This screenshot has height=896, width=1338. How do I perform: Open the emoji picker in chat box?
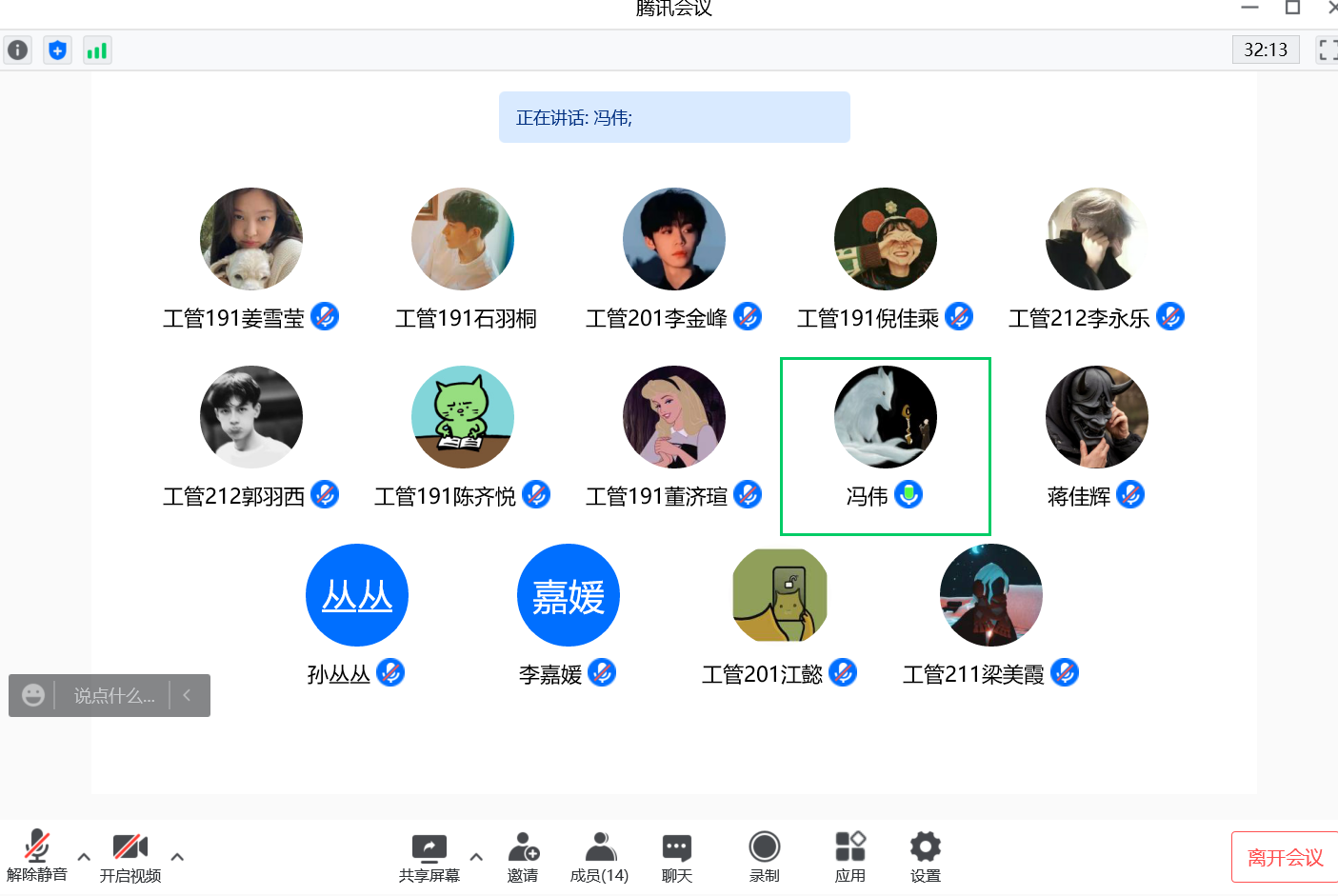(x=33, y=696)
